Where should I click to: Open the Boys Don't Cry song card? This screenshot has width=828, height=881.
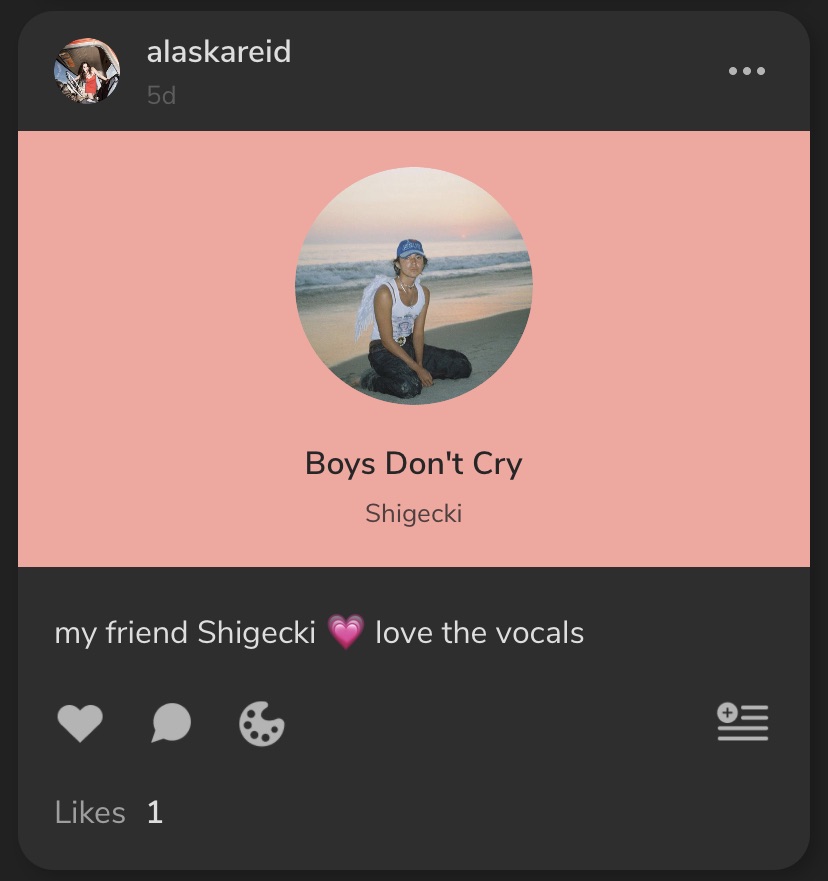[413, 348]
